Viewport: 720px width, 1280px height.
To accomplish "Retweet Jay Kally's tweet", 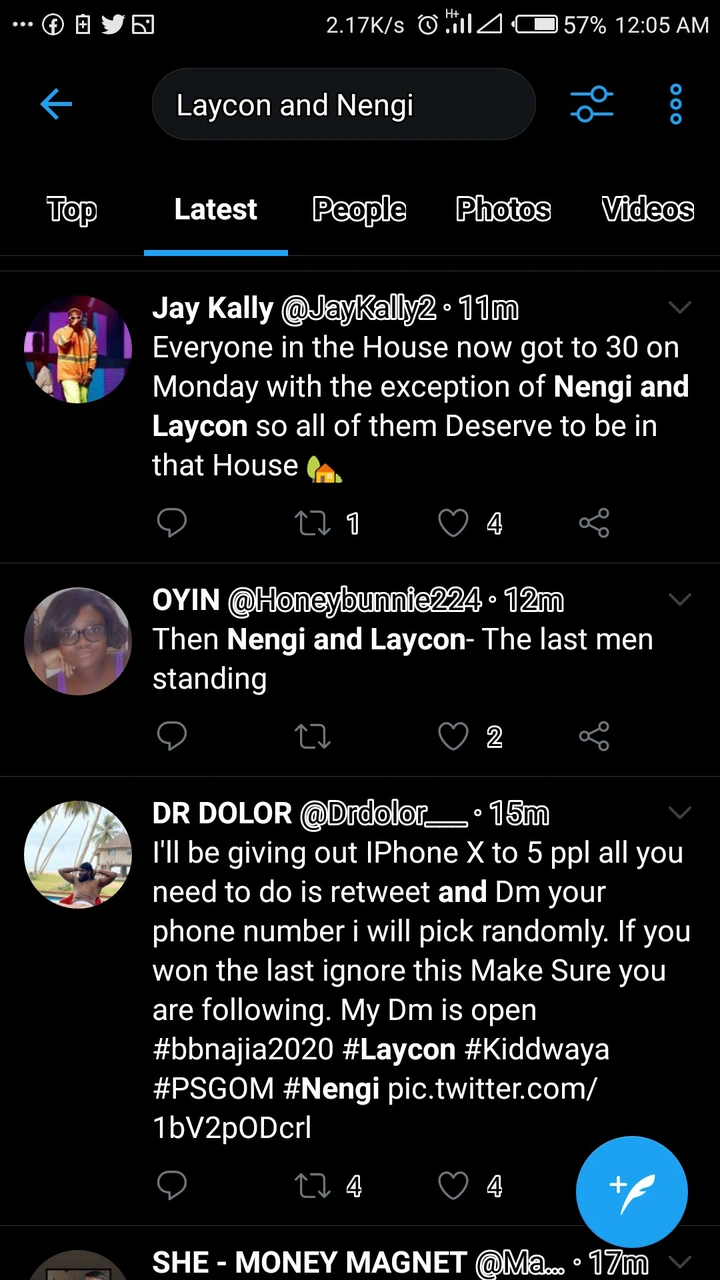I will [x=313, y=523].
